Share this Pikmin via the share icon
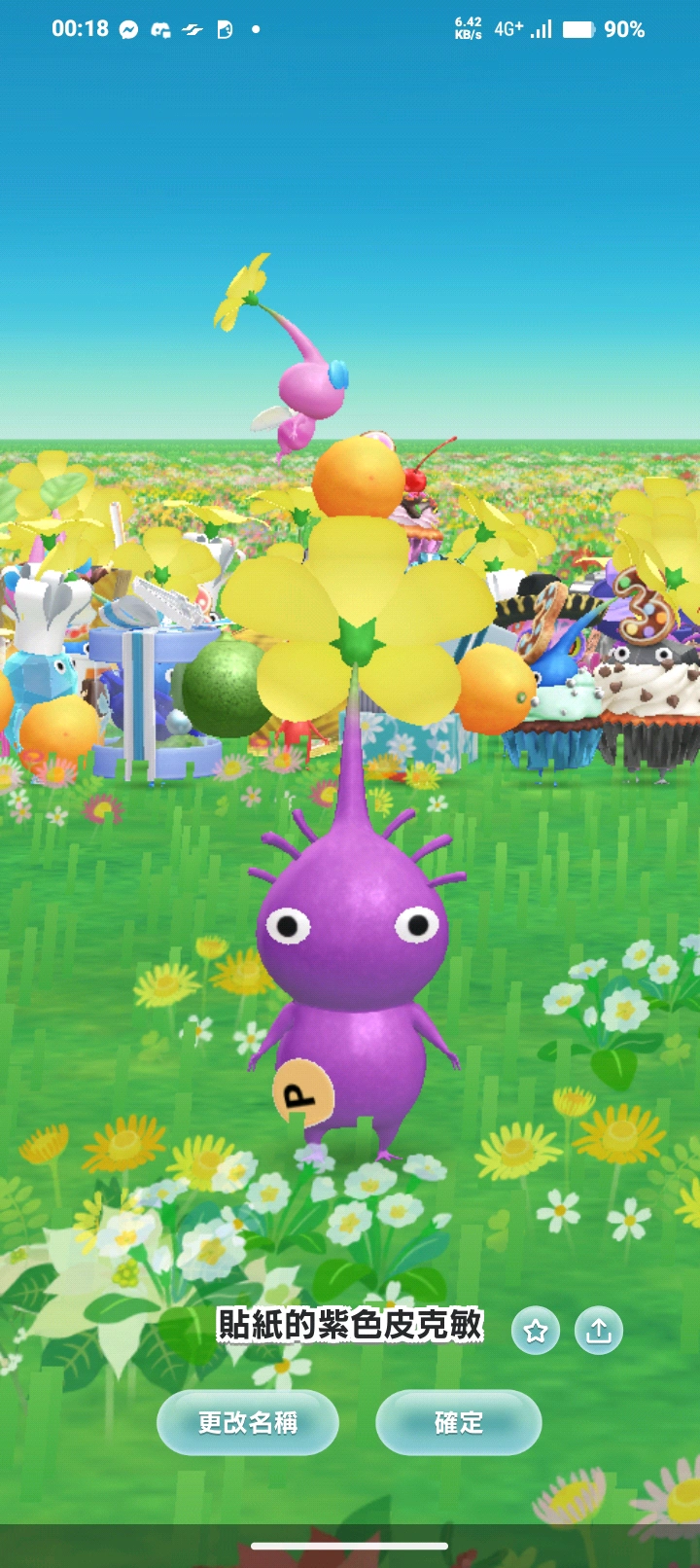700x1568 pixels. (x=599, y=1331)
